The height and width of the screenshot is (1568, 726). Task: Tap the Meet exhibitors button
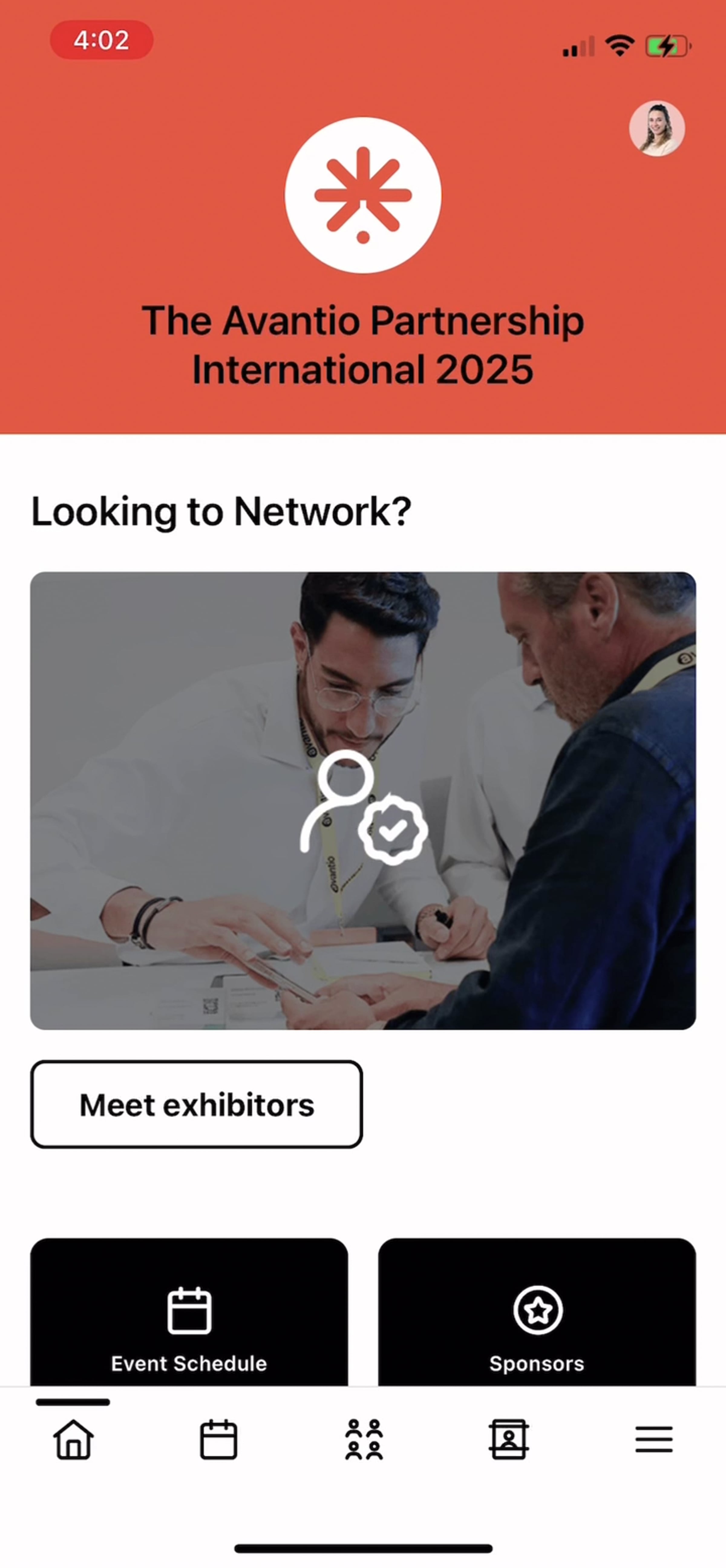(197, 1104)
